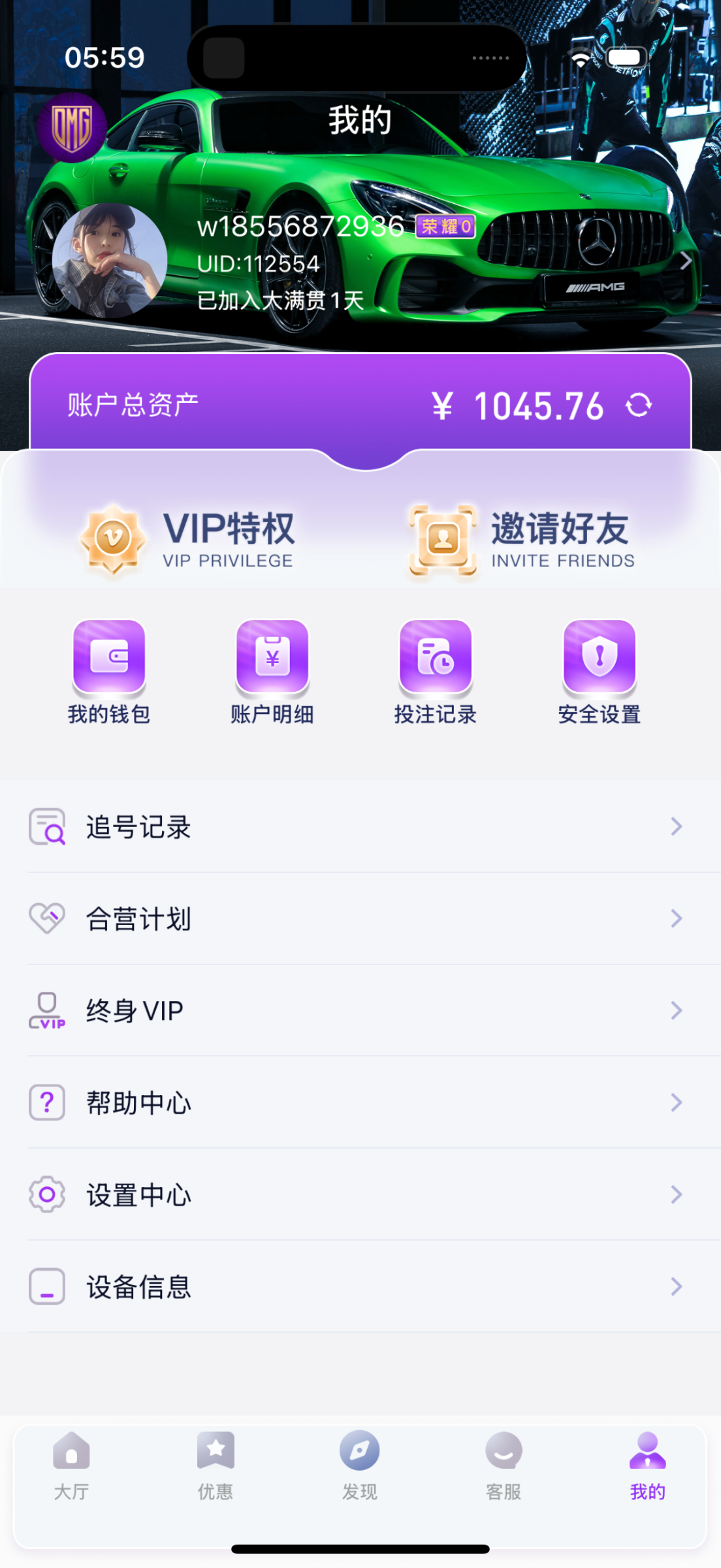
Task: Open the profile details chevron arrow
Action: pos(685,261)
